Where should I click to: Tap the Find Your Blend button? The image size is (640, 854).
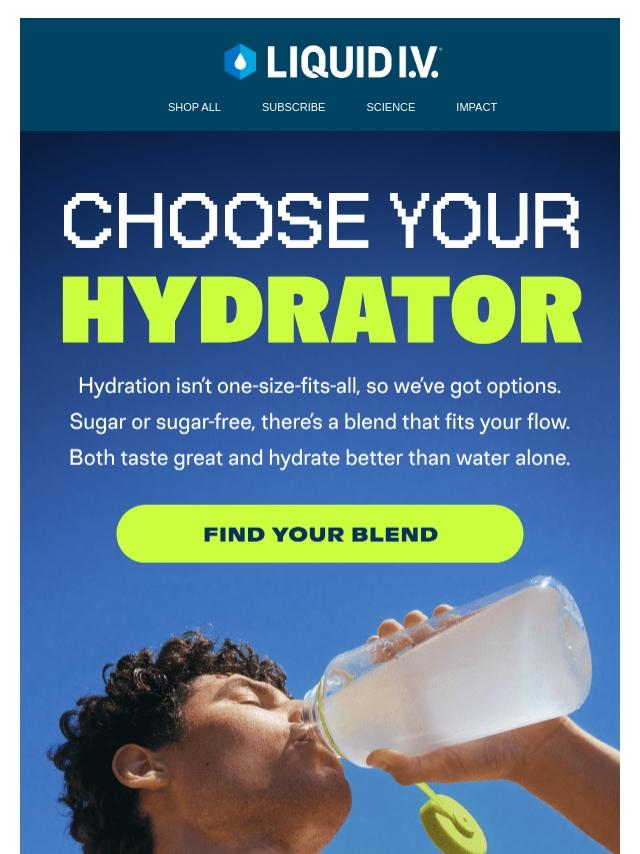tap(320, 534)
